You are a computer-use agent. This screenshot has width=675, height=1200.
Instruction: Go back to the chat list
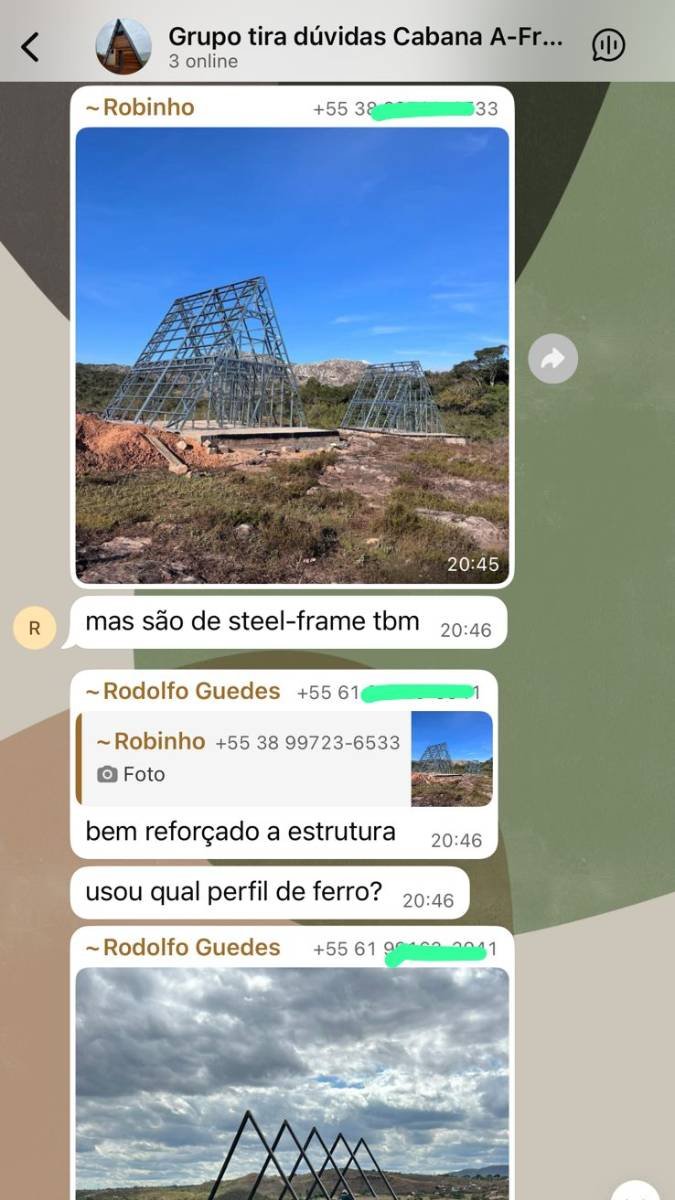click(31, 46)
